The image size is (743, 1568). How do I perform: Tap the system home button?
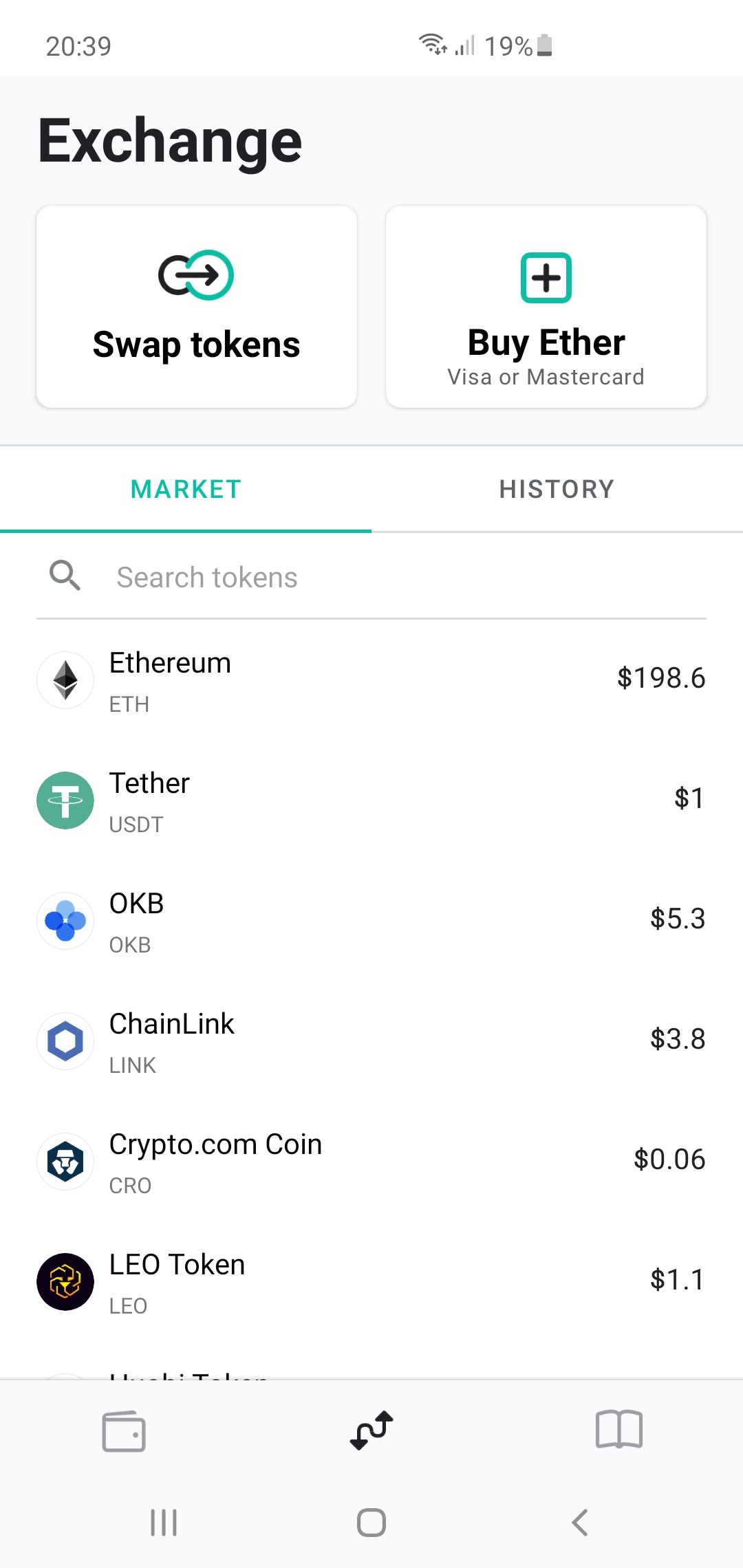[x=371, y=1523]
